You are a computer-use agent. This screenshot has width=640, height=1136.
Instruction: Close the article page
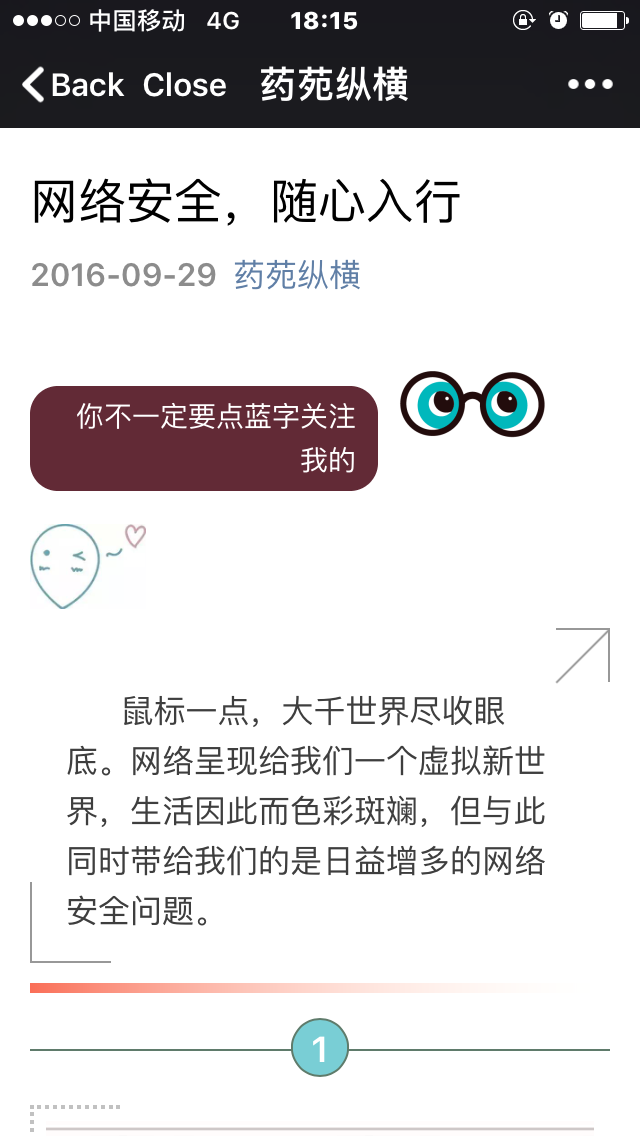(x=185, y=85)
